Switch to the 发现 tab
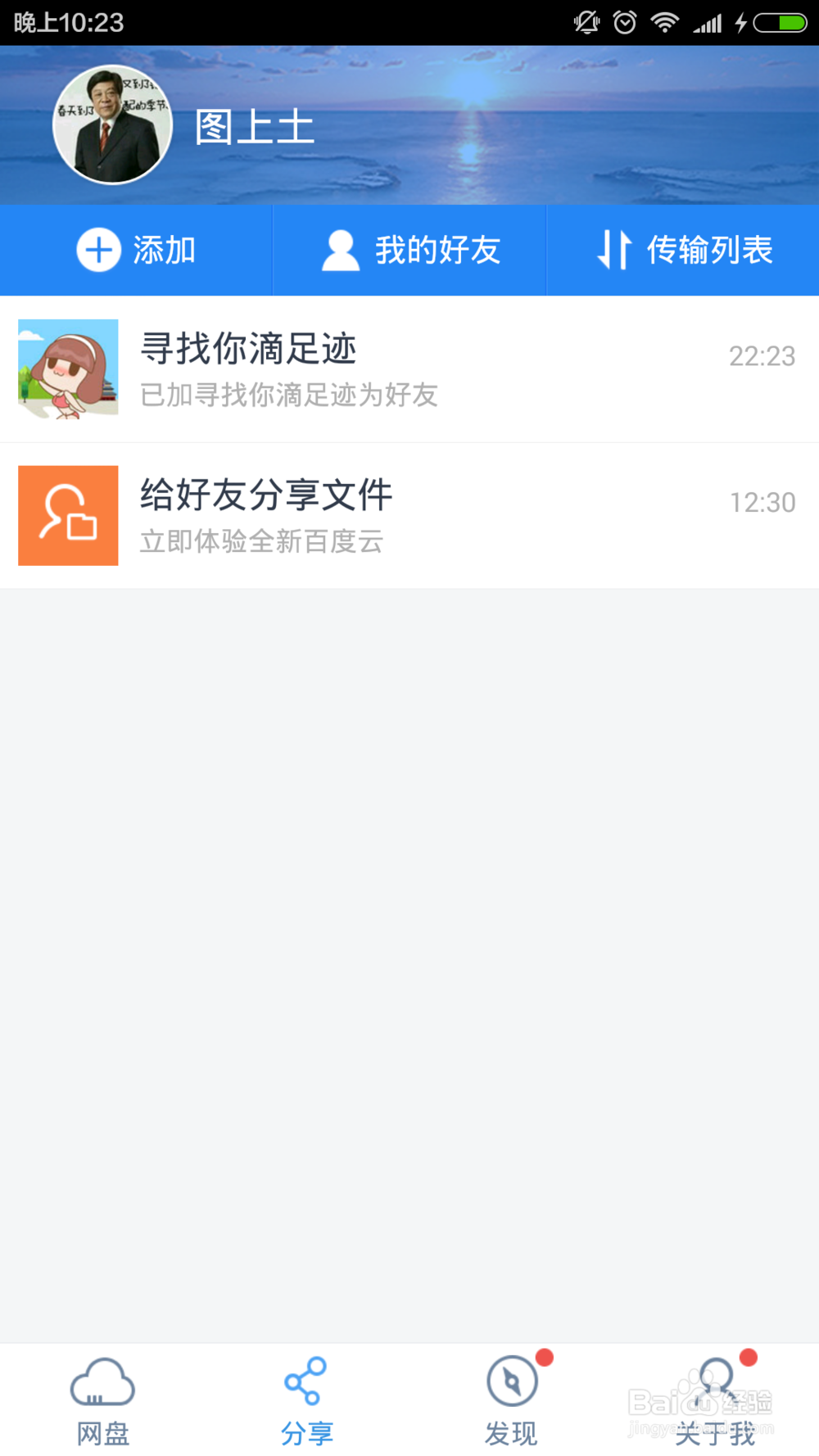 click(511, 1396)
